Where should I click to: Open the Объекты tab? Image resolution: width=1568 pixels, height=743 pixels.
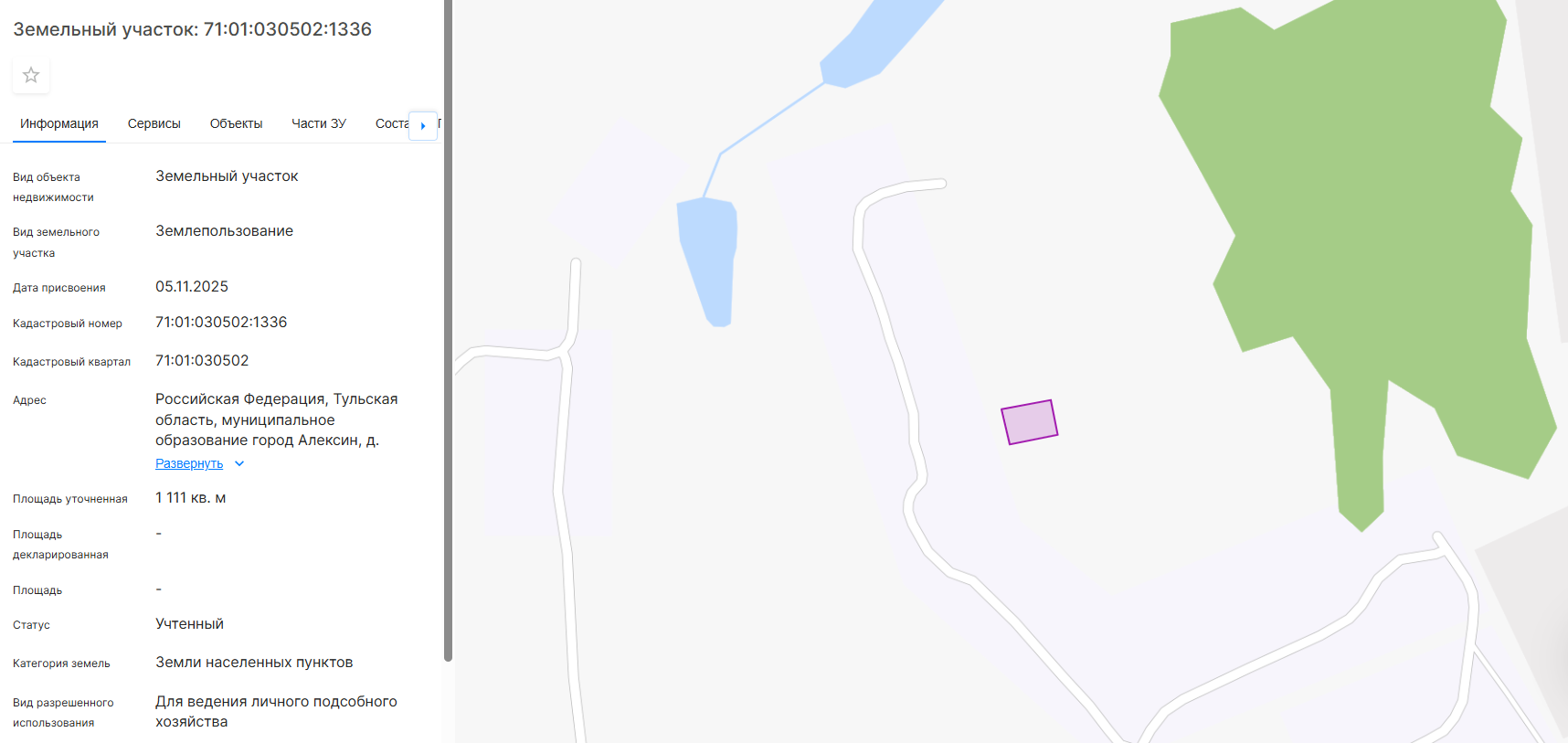(x=236, y=123)
